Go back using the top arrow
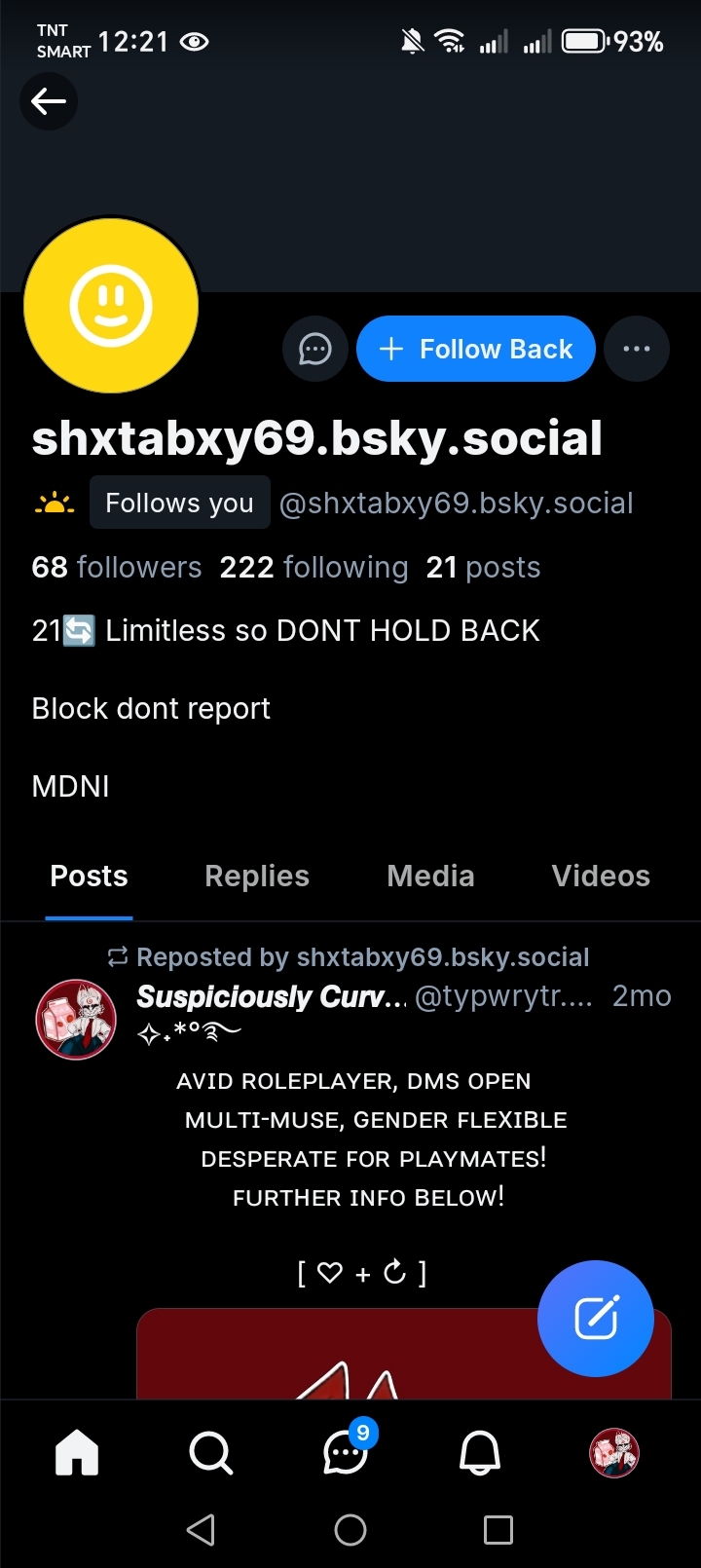 pos(48,101)
